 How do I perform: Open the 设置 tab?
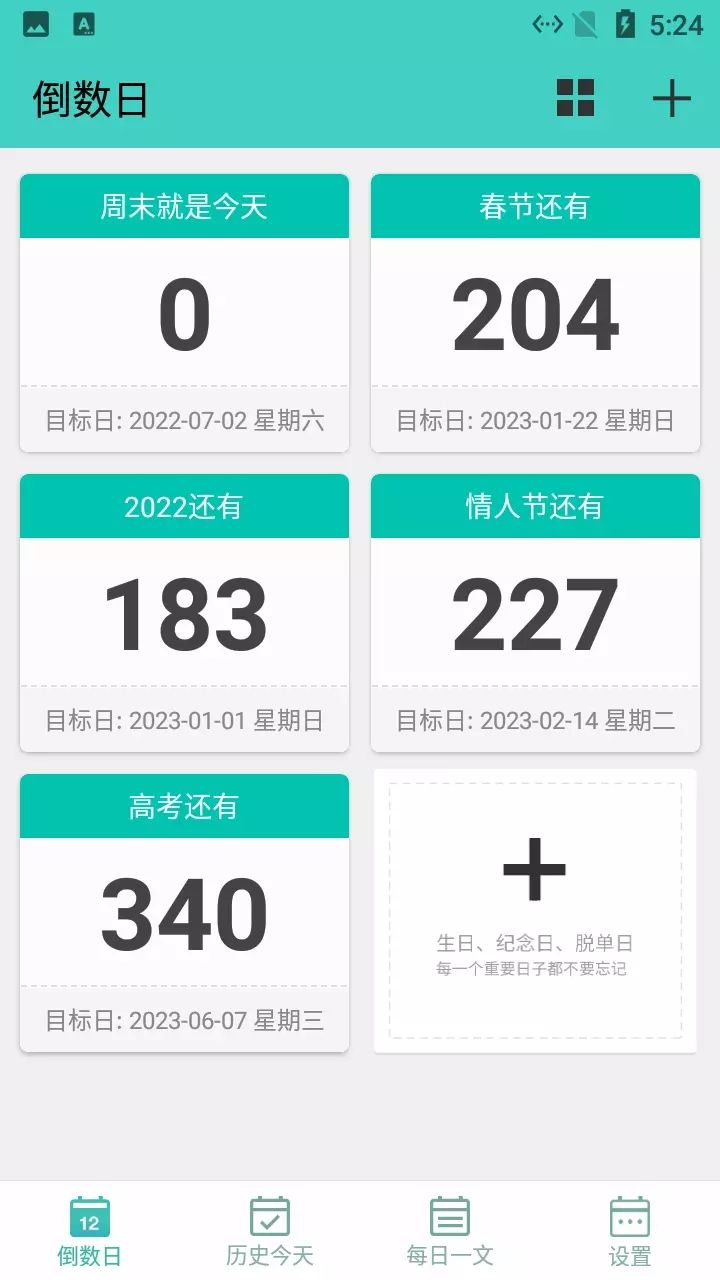coord(630,1231)
